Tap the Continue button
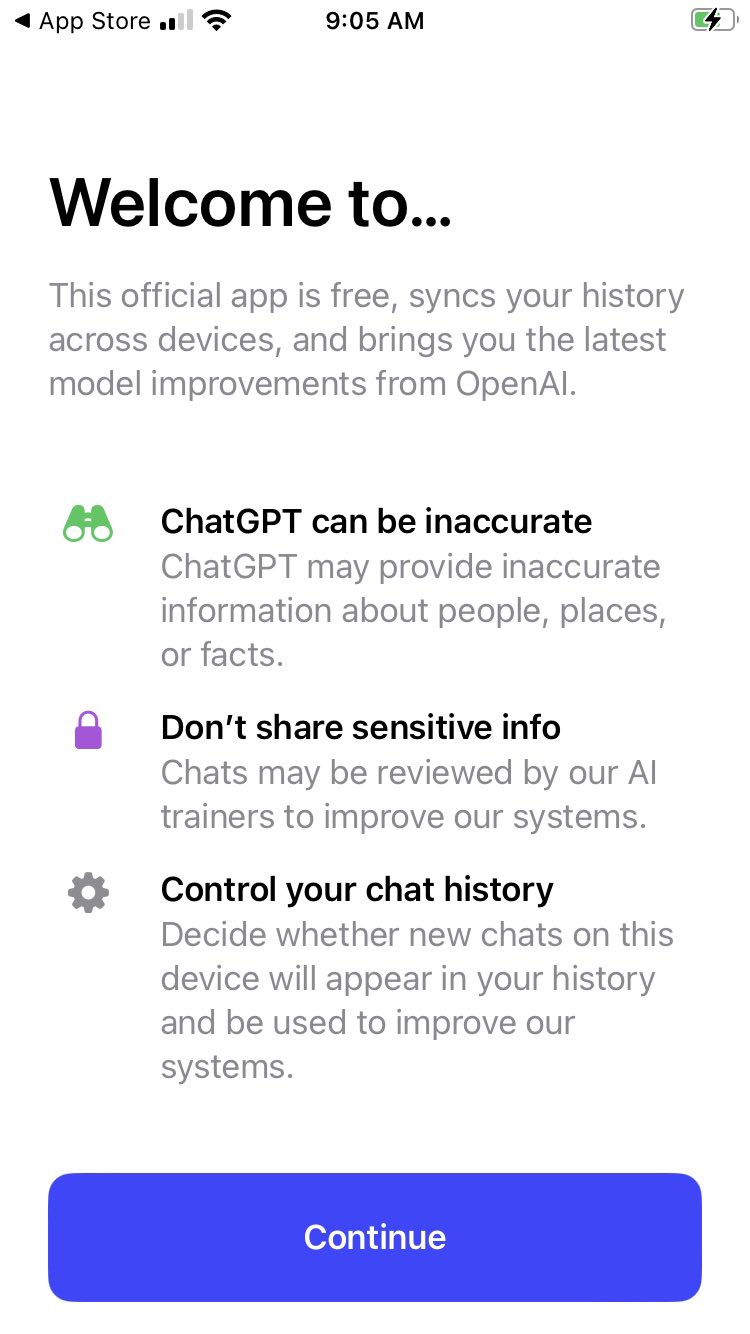Screen dimensions: 750x1334 pos(375,1237)
